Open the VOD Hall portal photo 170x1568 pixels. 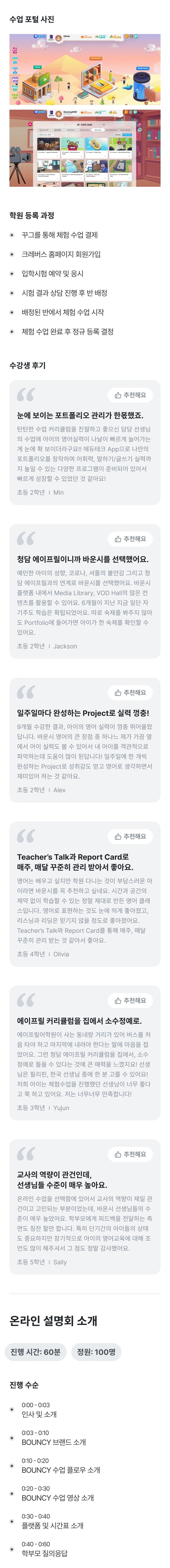click(x=85, y=148)
